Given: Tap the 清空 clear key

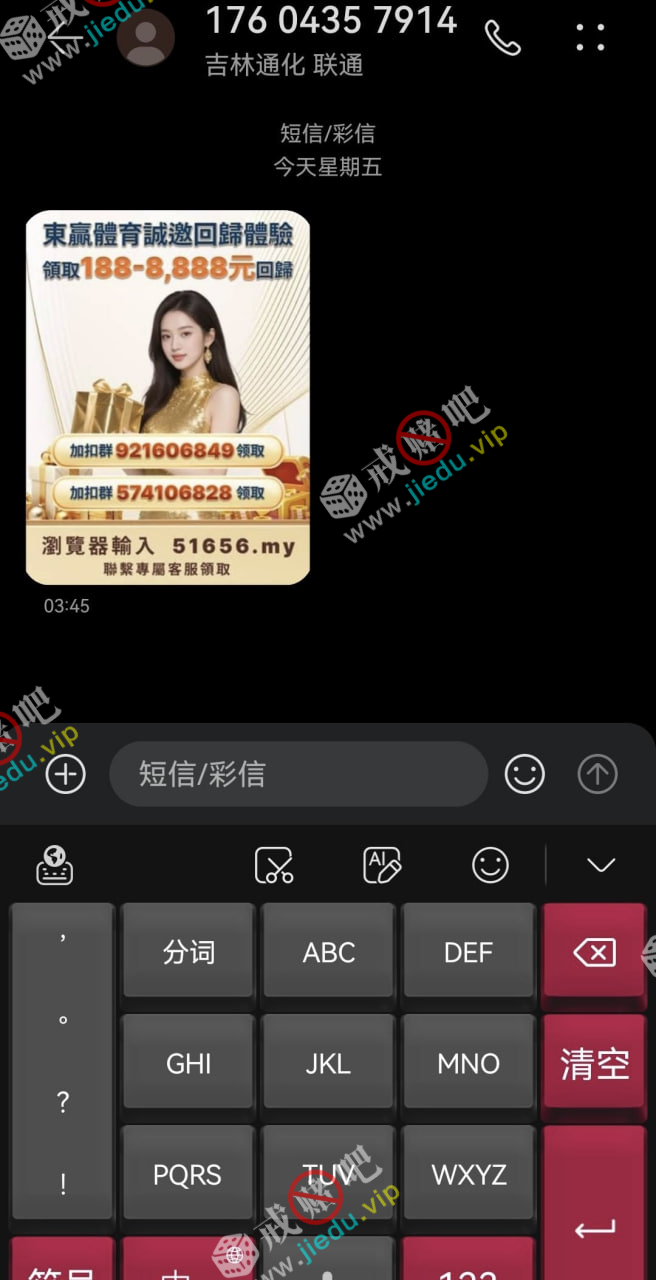Looking at the screenshot, I should pos(594,1064).
